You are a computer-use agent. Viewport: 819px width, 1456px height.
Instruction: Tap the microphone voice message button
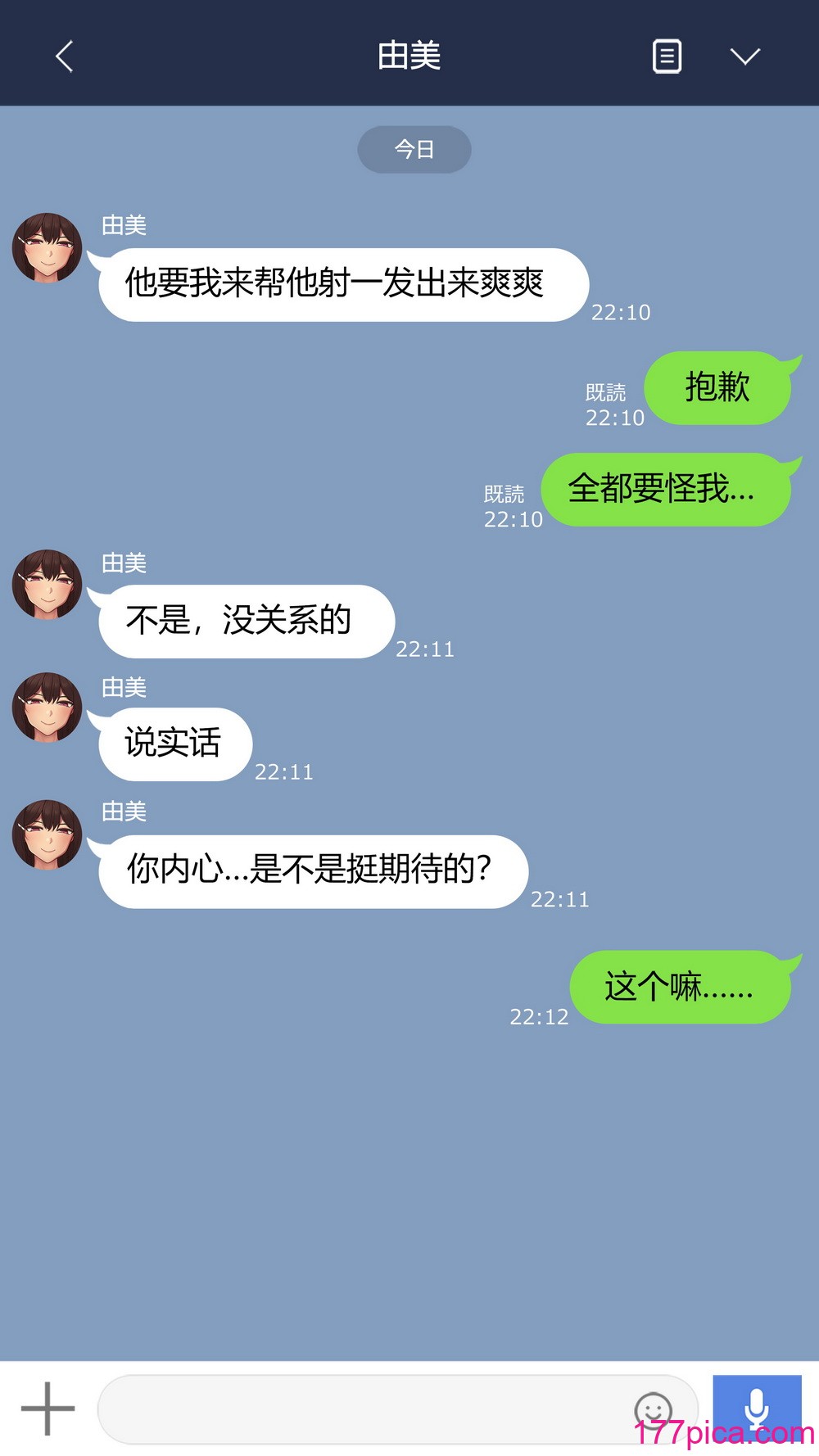click(756, 1408)
